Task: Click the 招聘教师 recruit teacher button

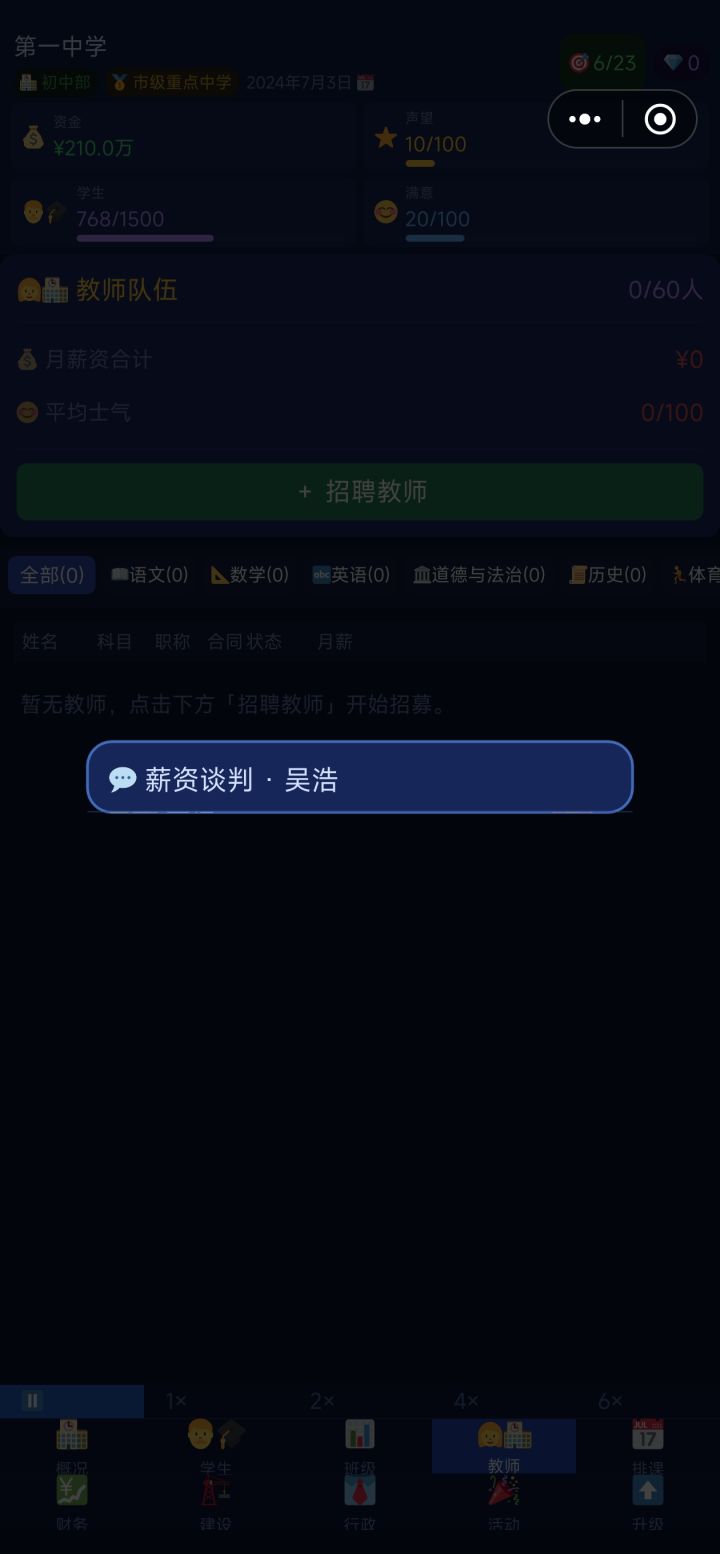Action: coord(360,492)
